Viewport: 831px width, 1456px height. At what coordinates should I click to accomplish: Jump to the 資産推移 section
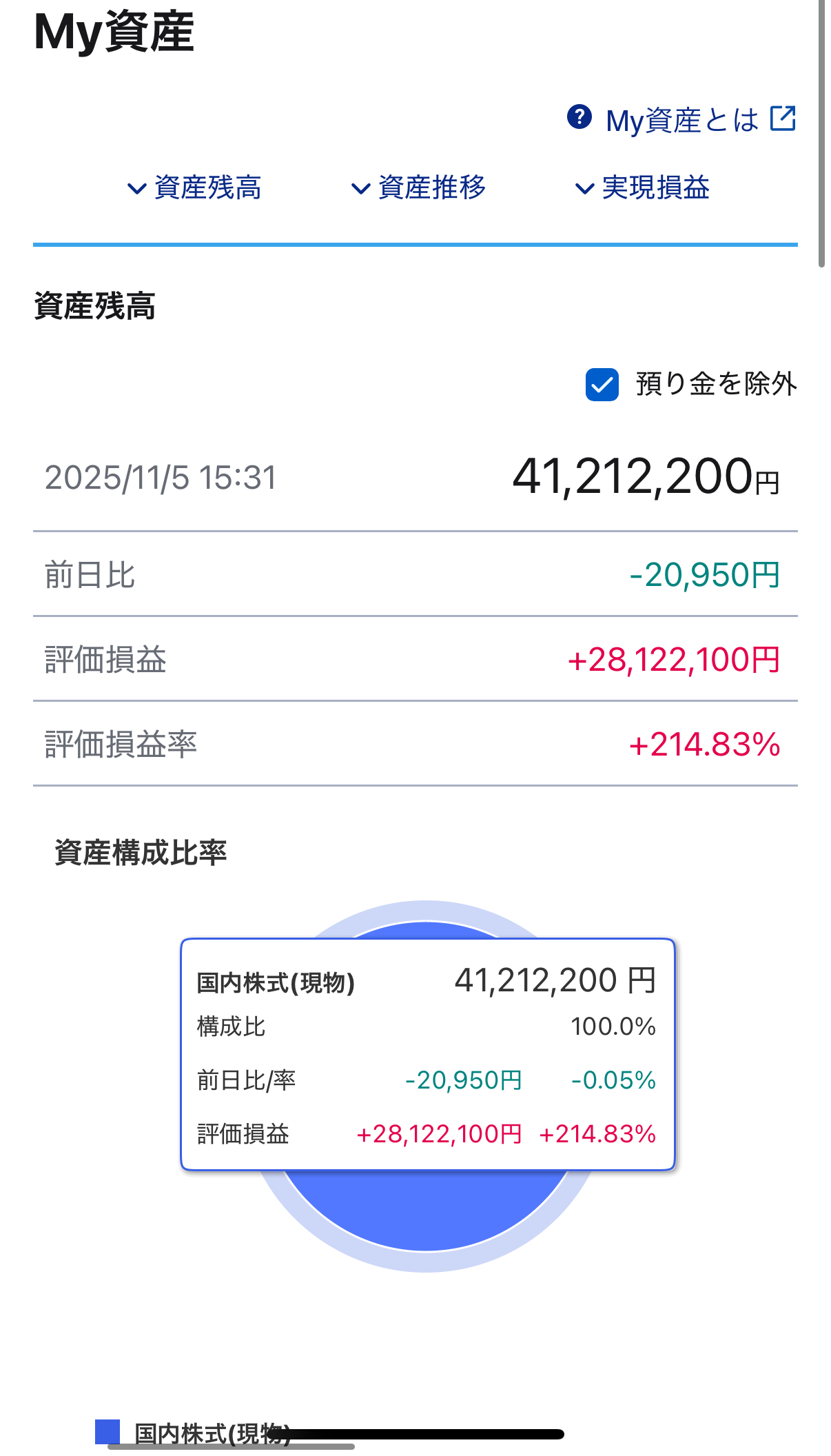[419, 188]
